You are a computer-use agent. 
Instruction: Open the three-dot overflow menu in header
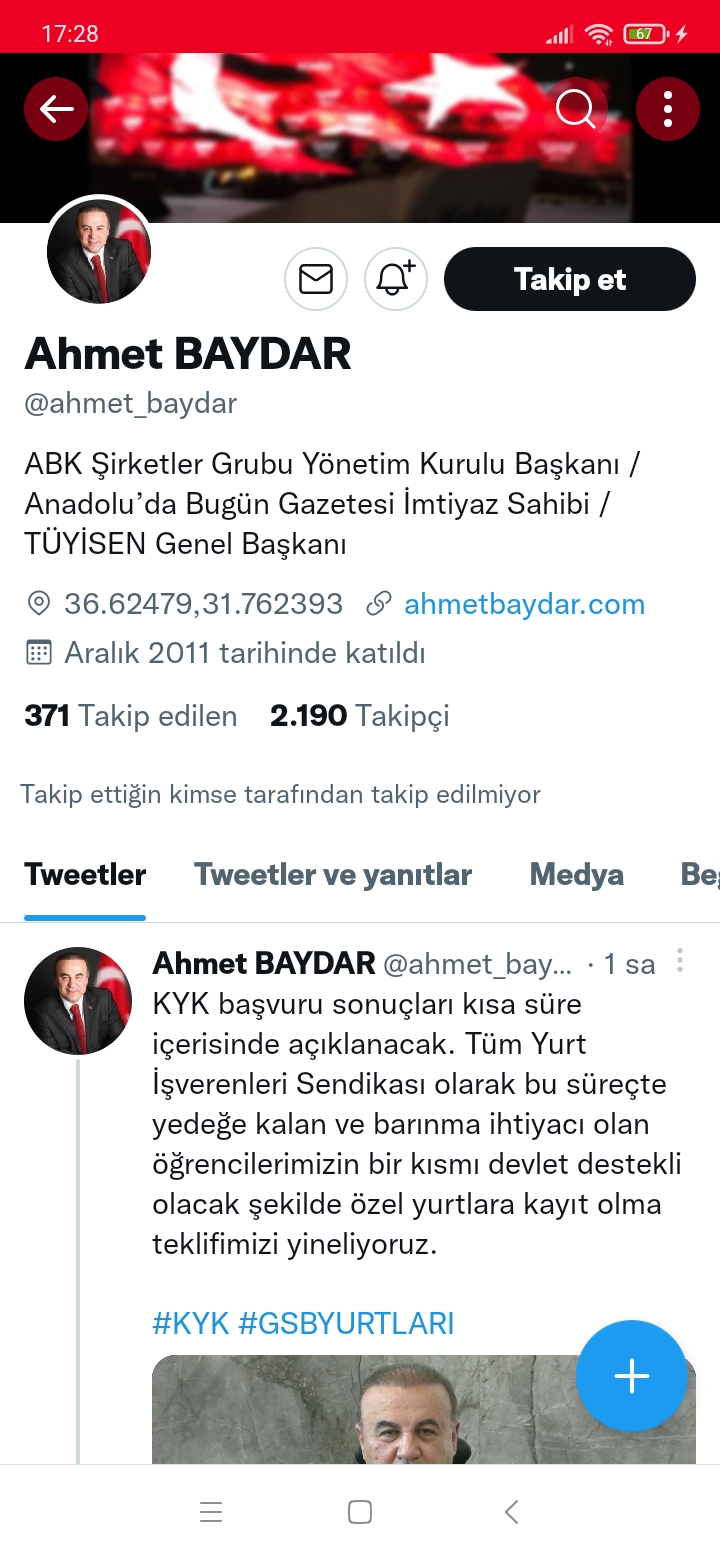click(668, 108)
